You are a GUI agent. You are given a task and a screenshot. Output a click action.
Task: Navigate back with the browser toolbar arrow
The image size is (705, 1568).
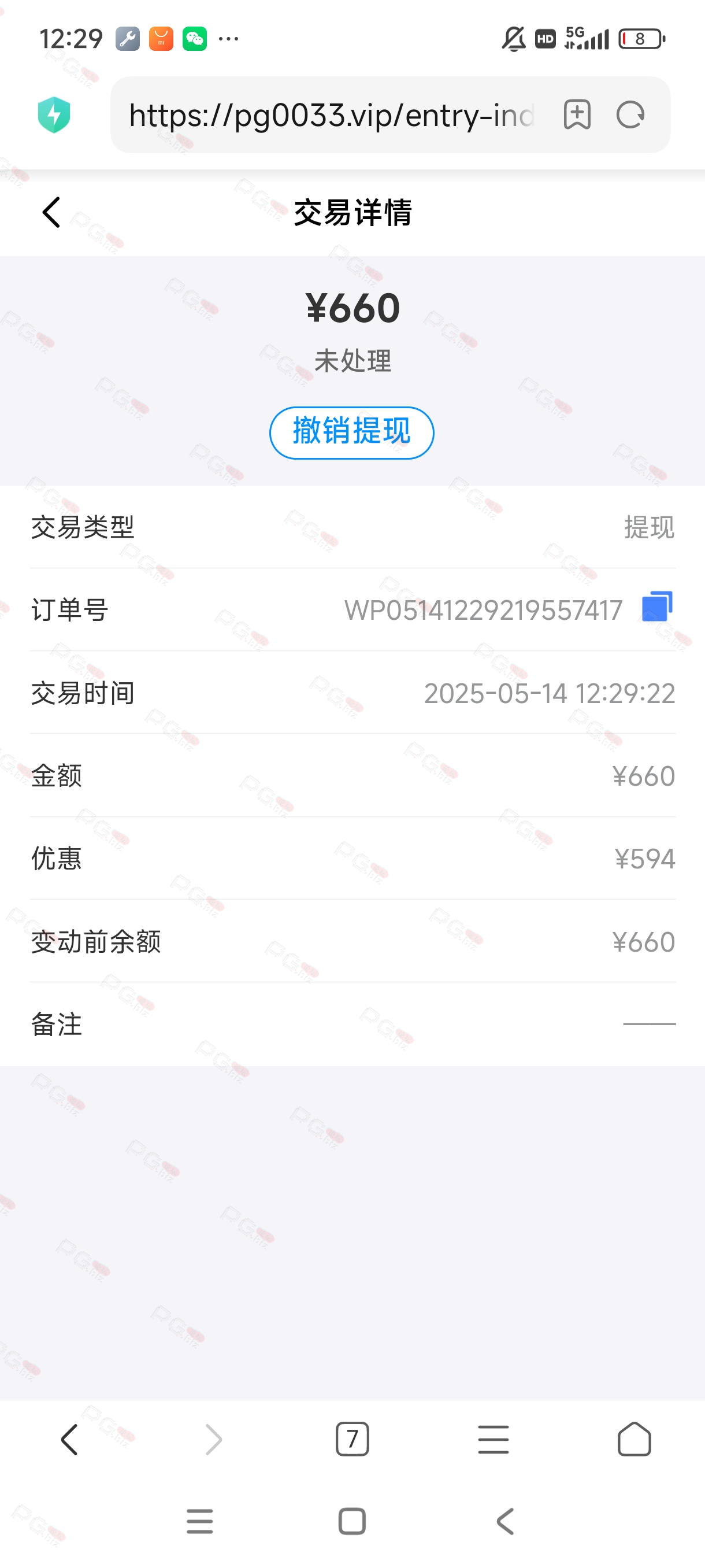(69, 1440)
